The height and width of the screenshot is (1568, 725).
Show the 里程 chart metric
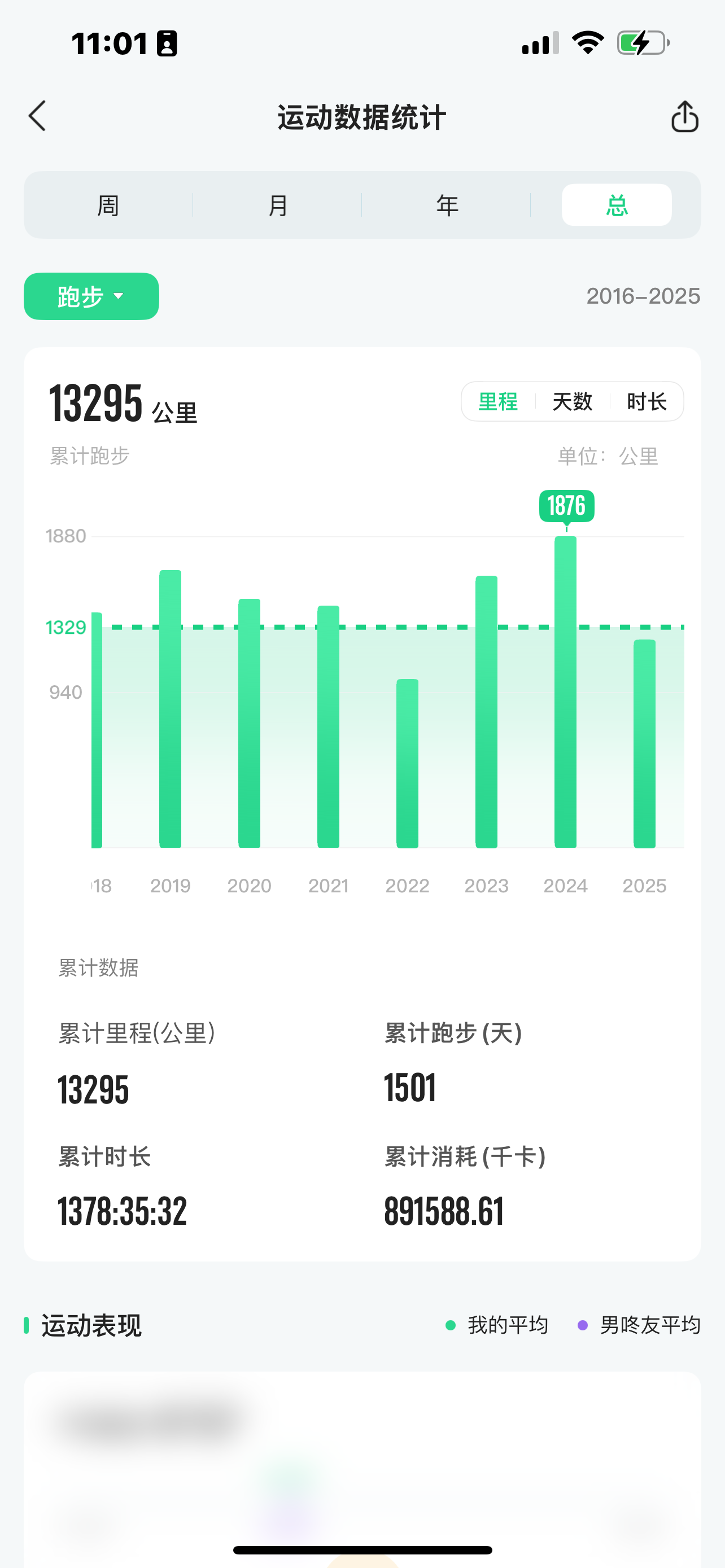(498, 402)
